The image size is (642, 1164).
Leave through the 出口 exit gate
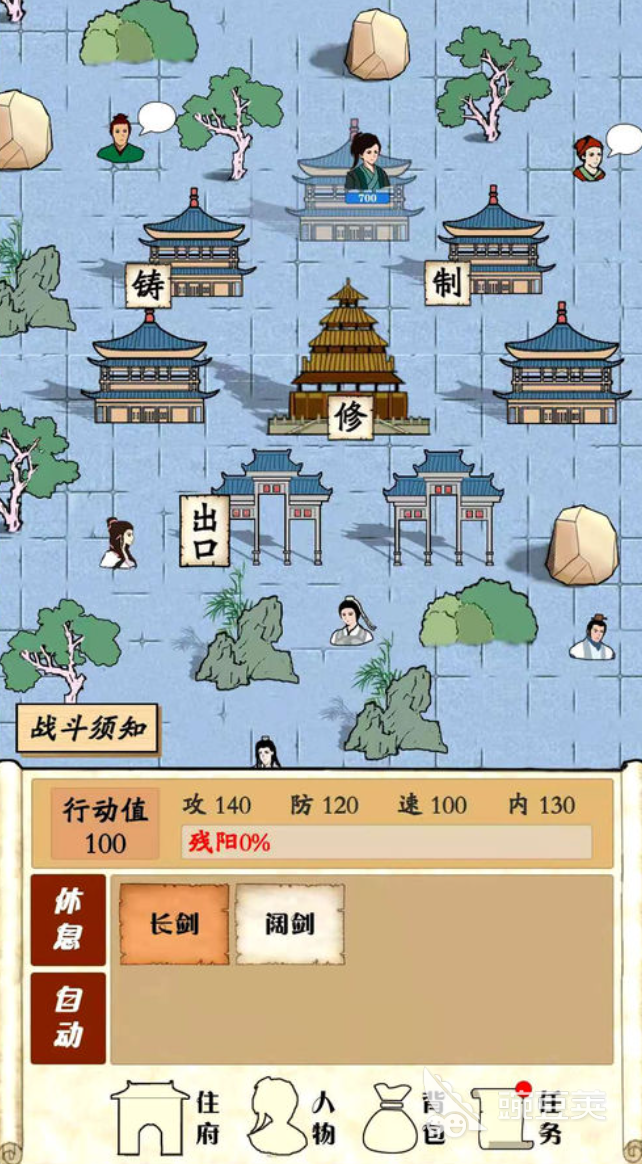coord(205,529)
